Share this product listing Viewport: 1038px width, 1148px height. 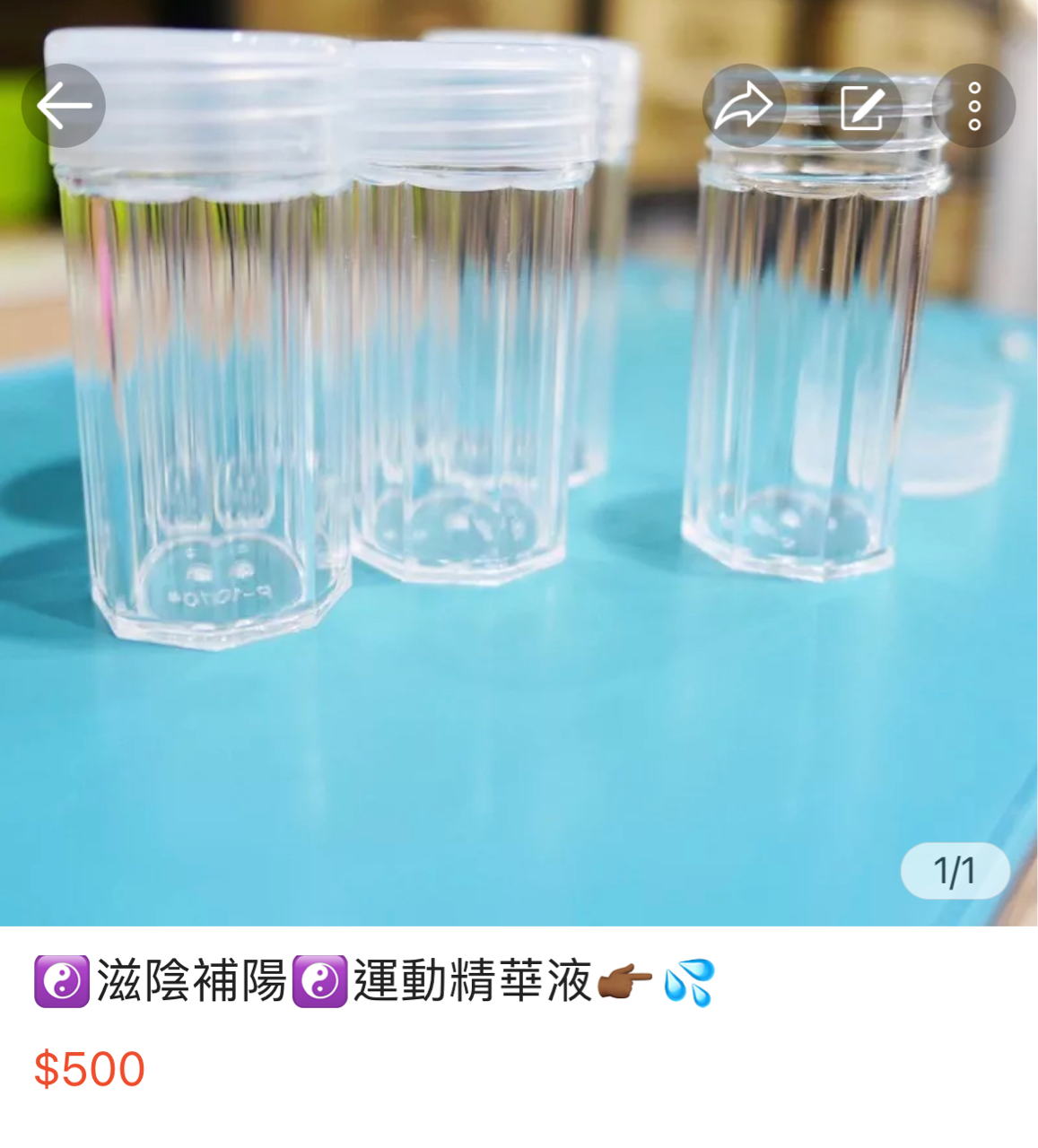[x=744, y=106]
